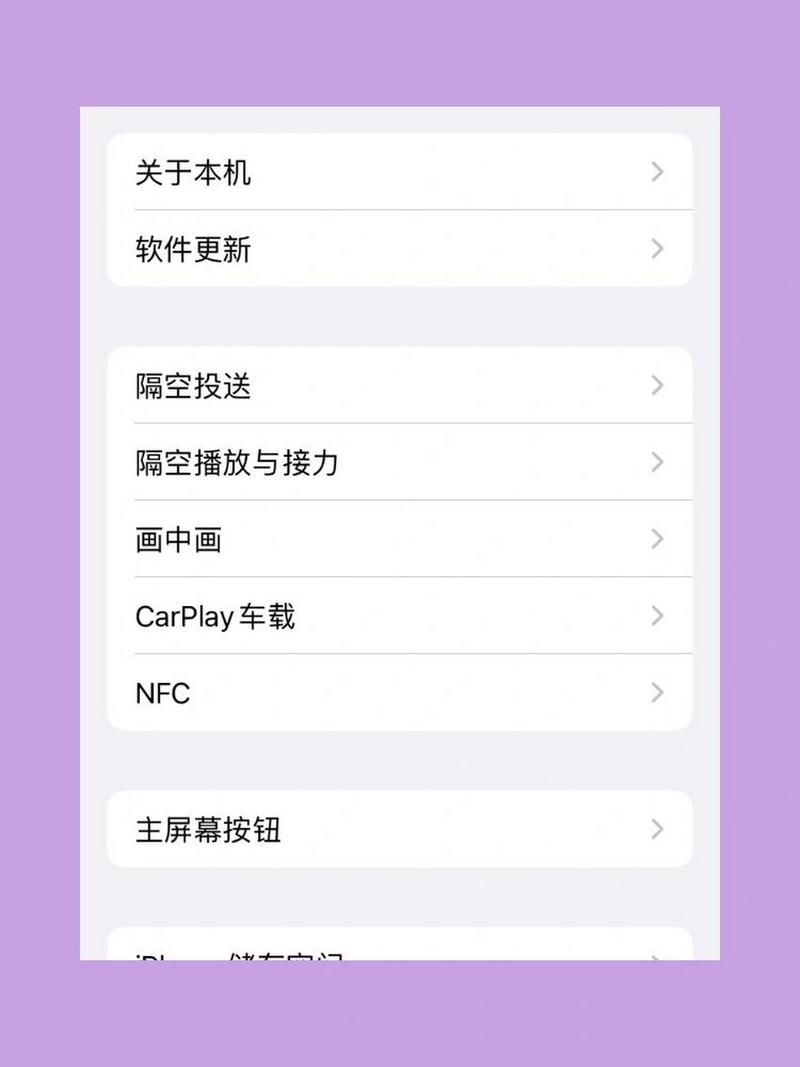Open 主屏幕按钮 (Home Button) settings
This screenshot has width=800, height=1067.
click(x=400, y=829)
